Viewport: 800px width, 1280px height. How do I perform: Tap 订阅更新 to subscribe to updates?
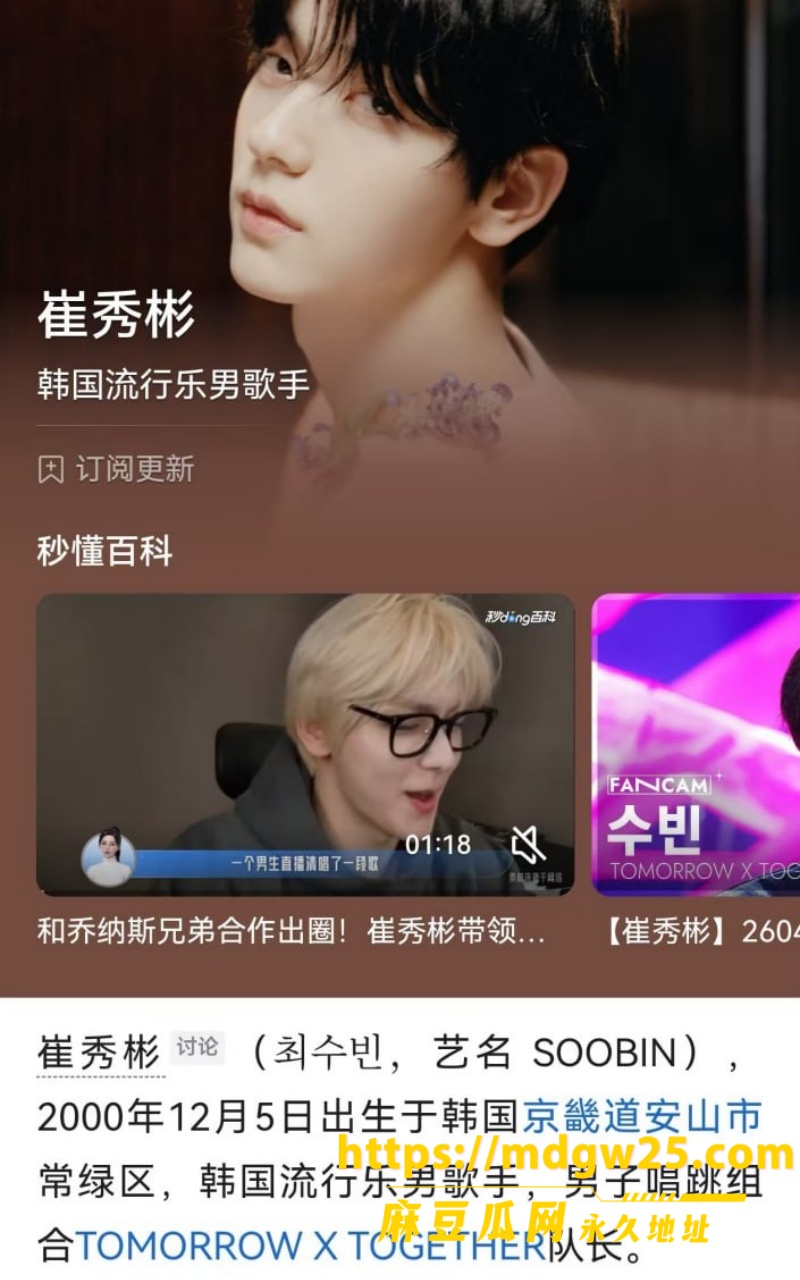(116, 469)
